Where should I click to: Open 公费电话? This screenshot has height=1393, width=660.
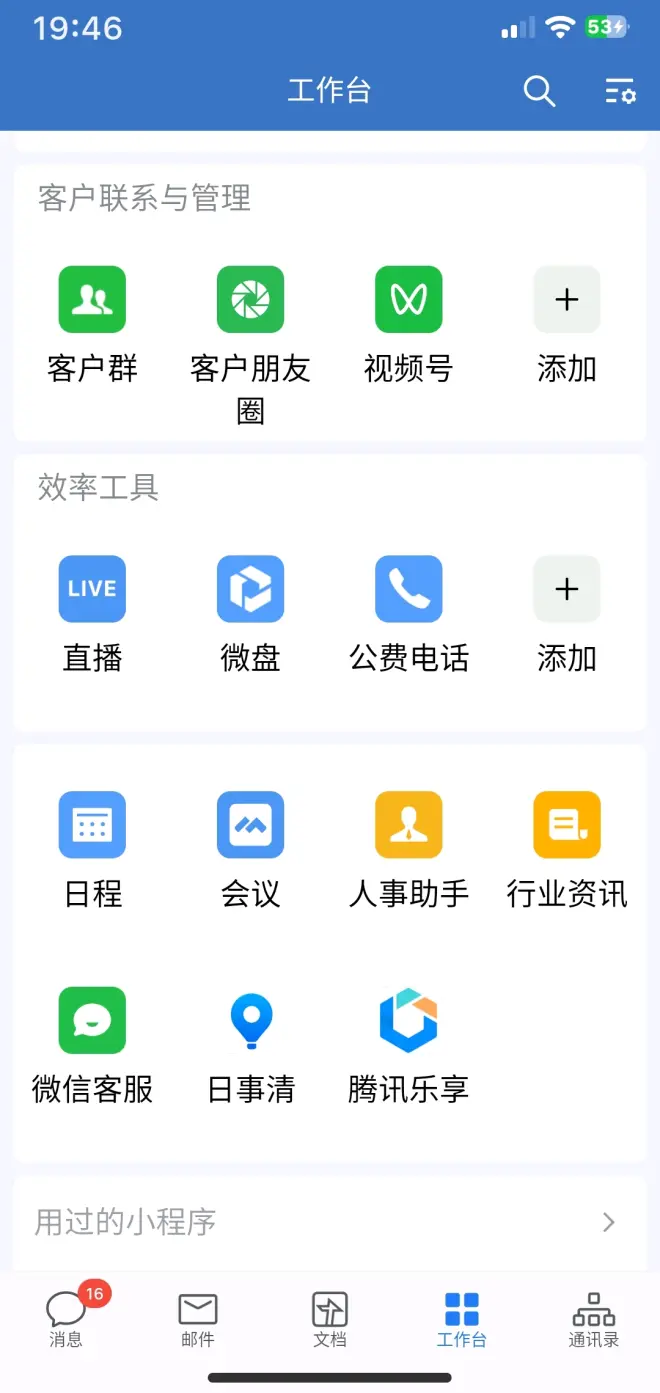[408, 589]
